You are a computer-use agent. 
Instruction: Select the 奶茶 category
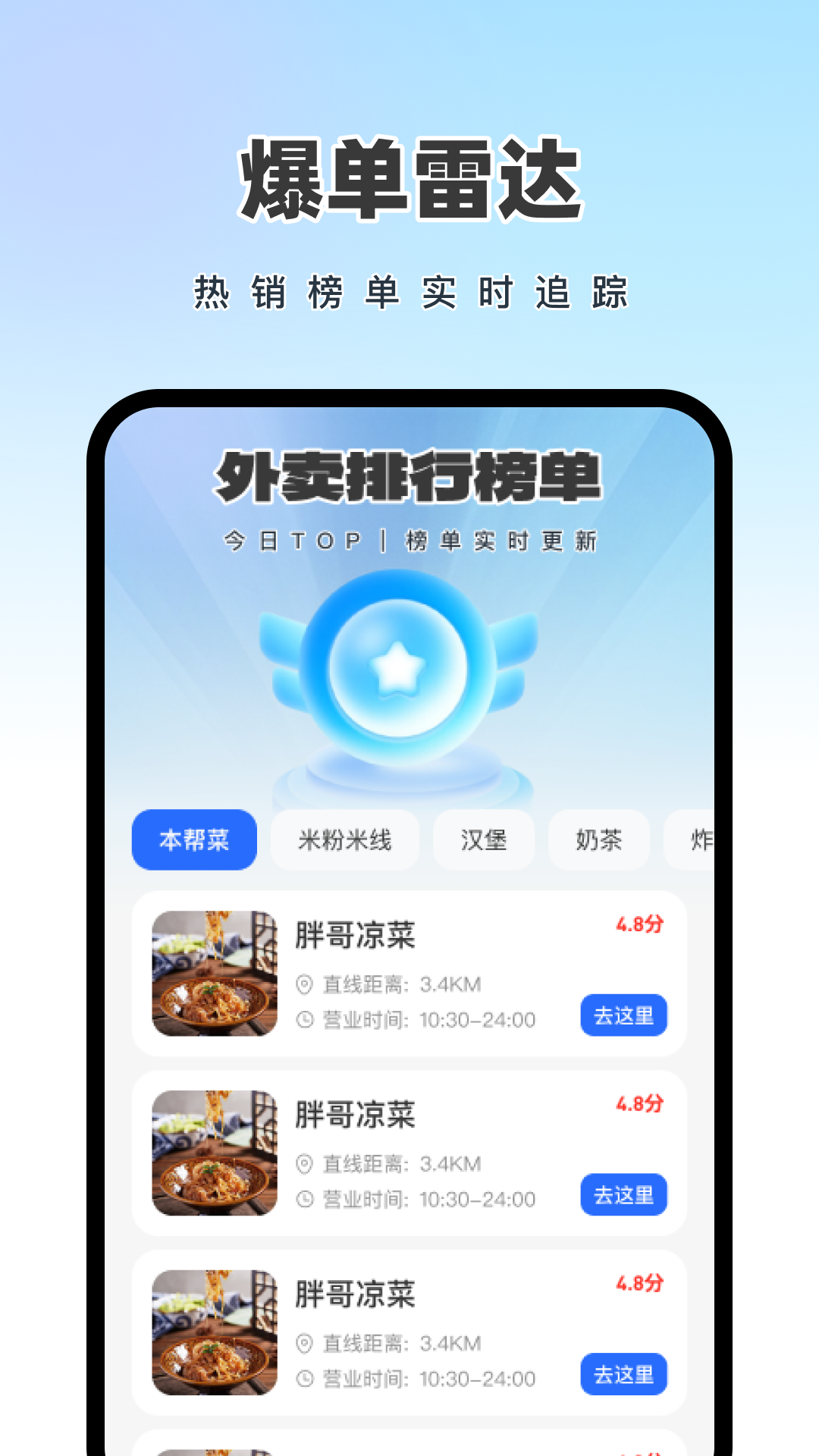(599, 839)
